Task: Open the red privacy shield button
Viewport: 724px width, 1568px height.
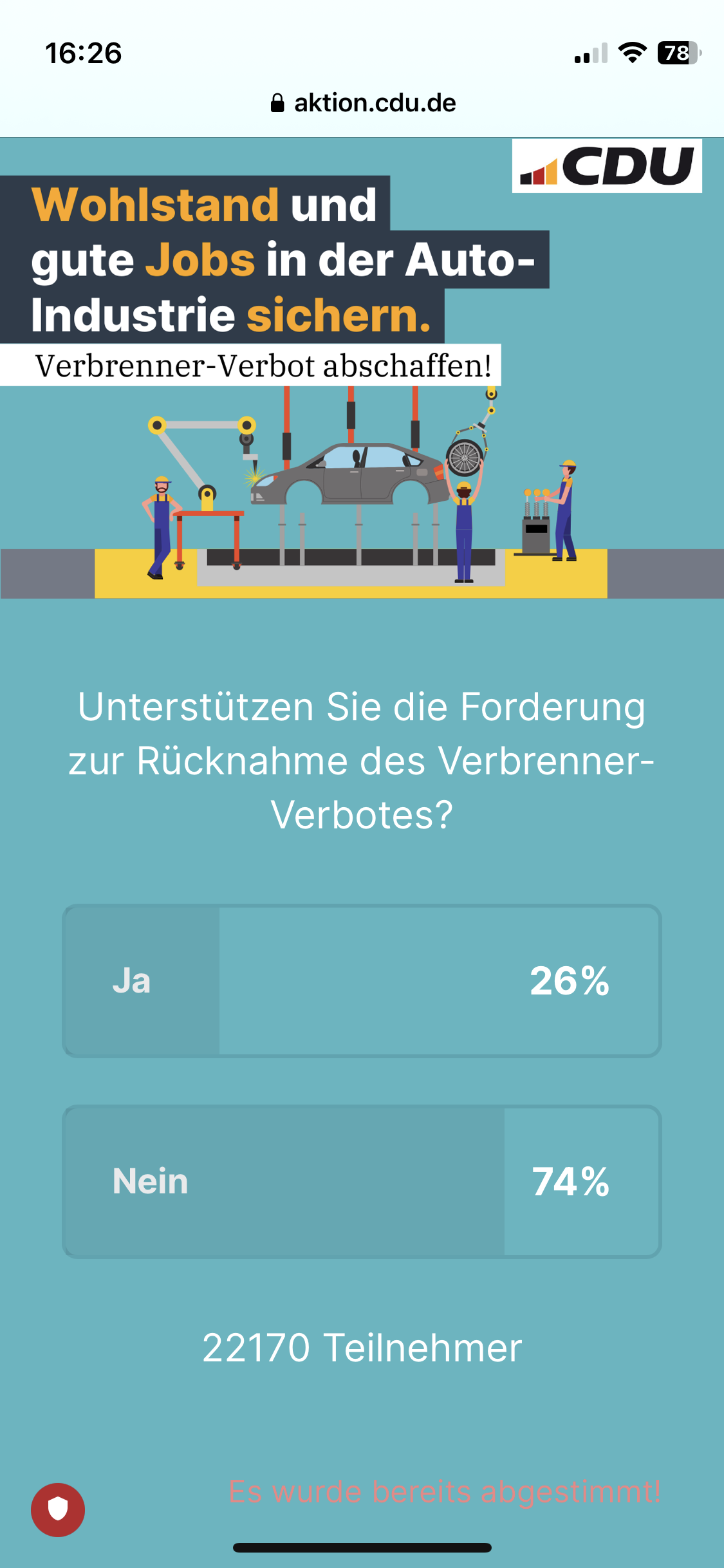Action: click(58, 1509)
